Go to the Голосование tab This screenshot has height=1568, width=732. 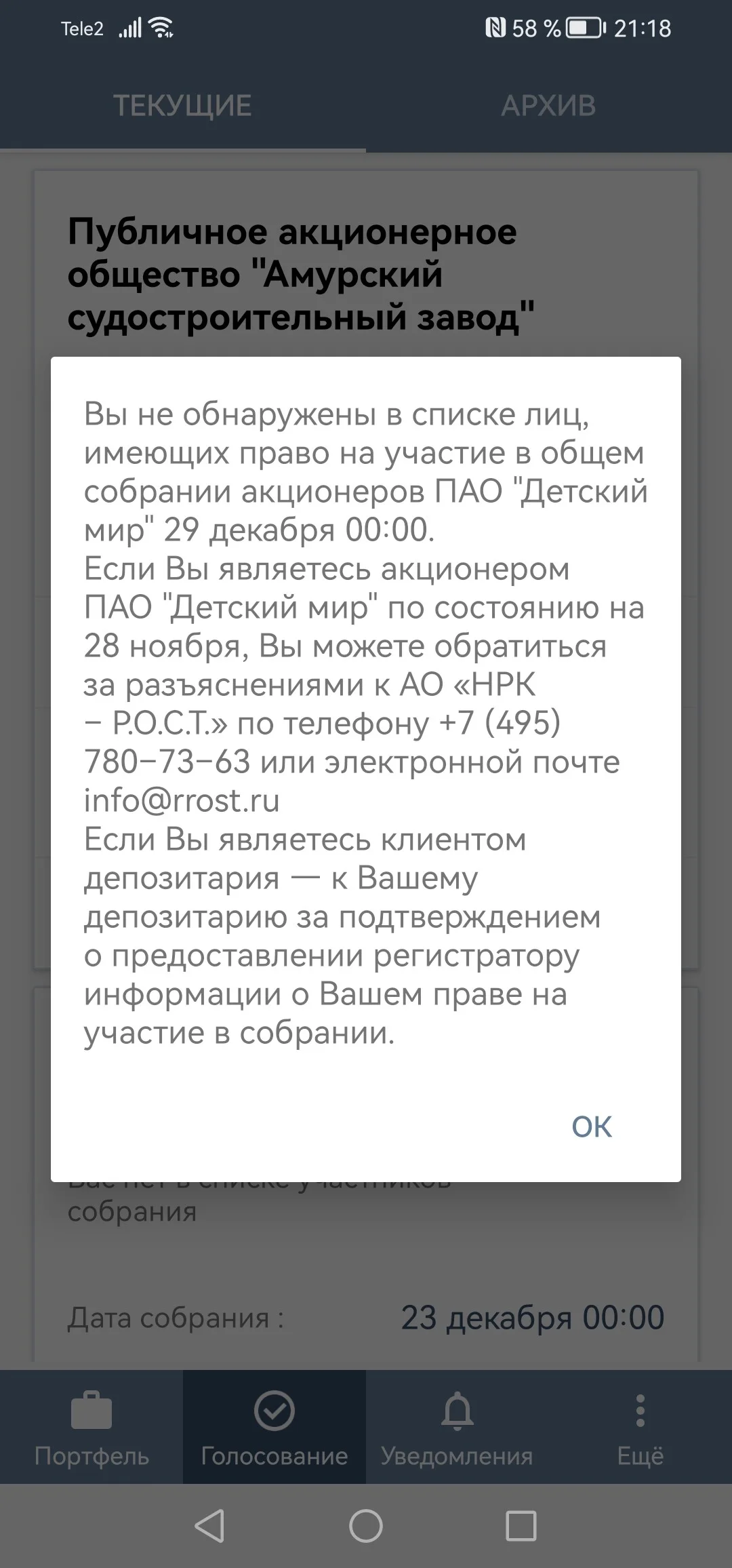pos(274,1428)
